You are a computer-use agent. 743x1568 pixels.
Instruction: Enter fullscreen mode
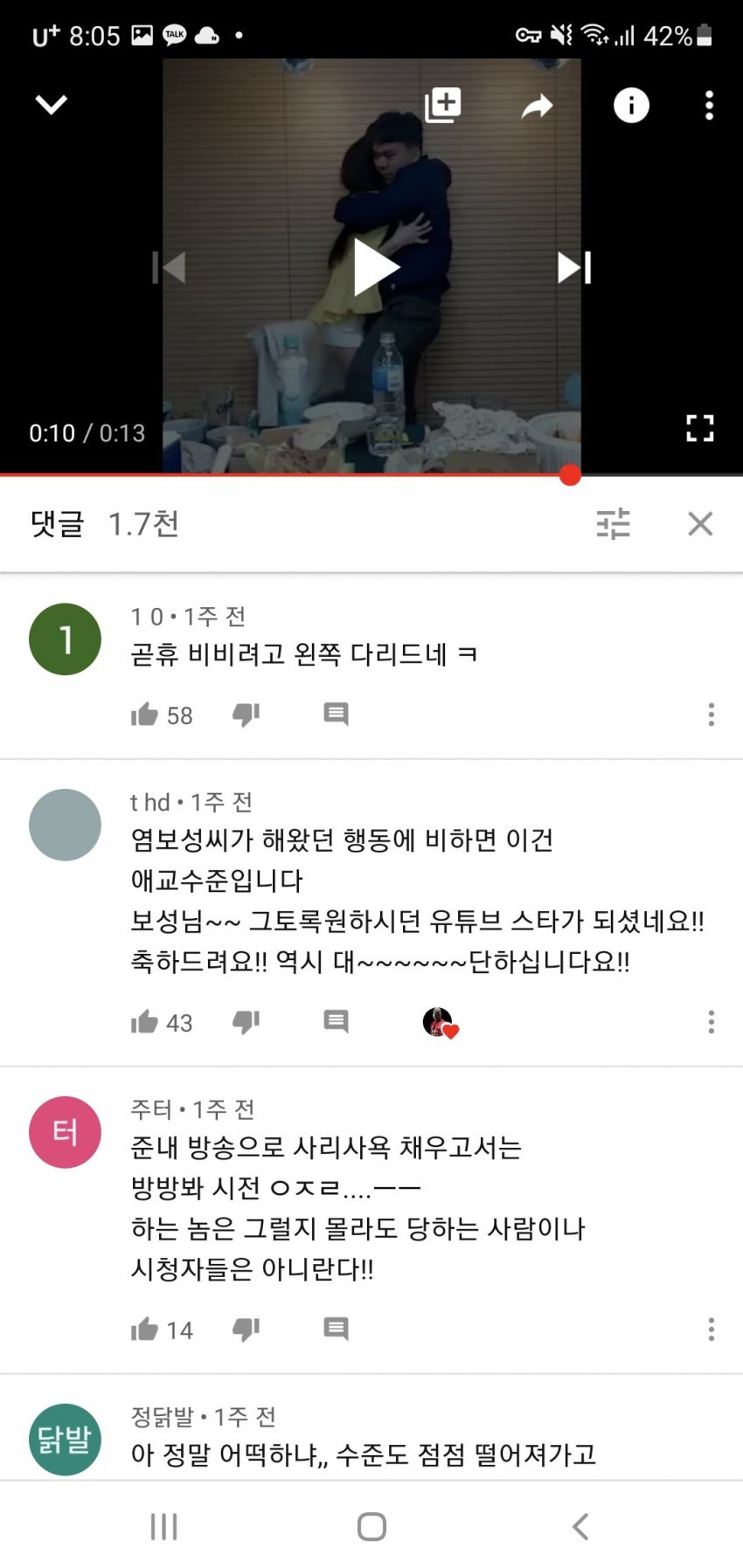pyautogui.click(x=699, y=428)
